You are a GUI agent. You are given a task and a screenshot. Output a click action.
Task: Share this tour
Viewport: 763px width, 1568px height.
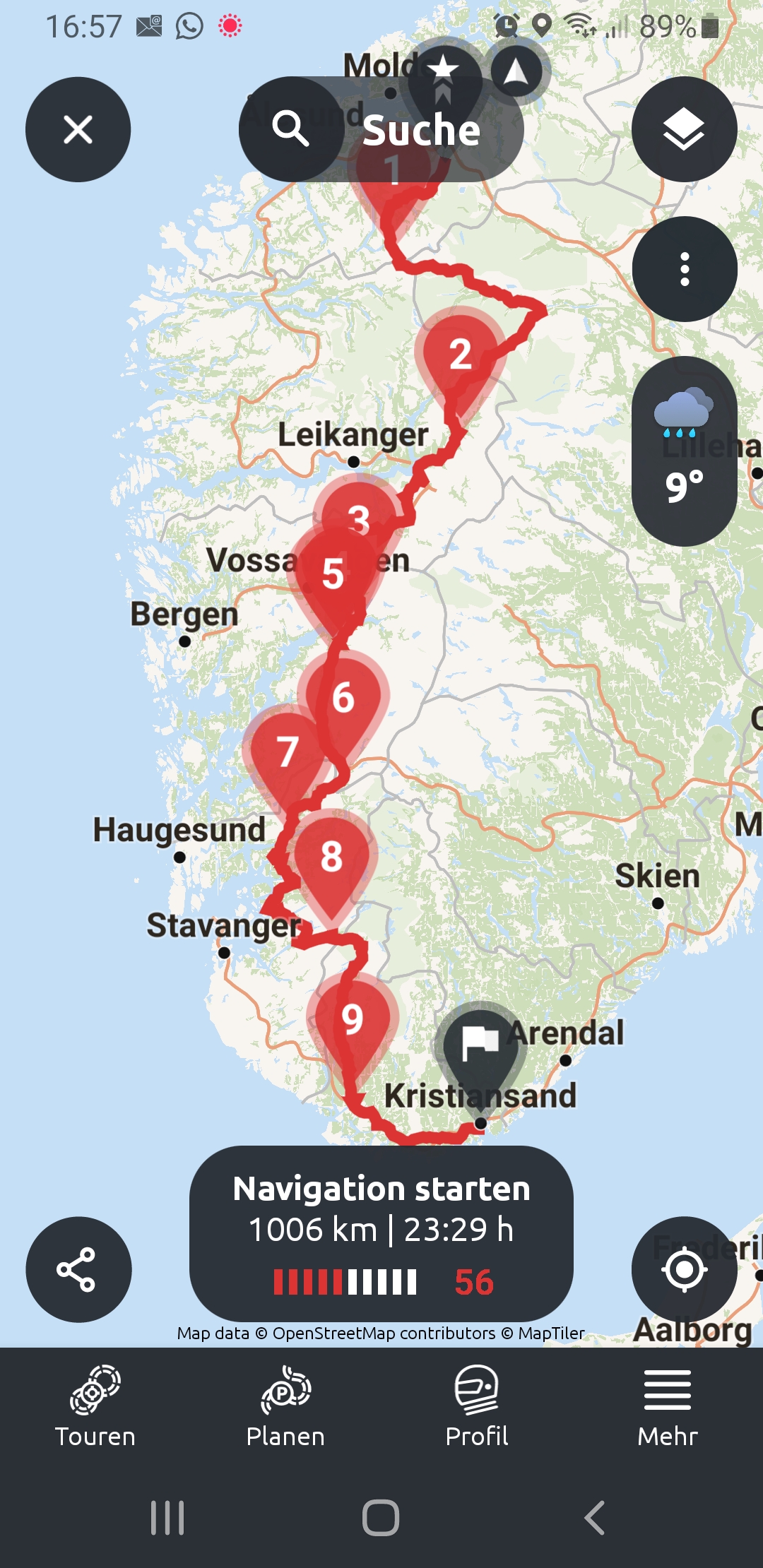click(78, 1269)
